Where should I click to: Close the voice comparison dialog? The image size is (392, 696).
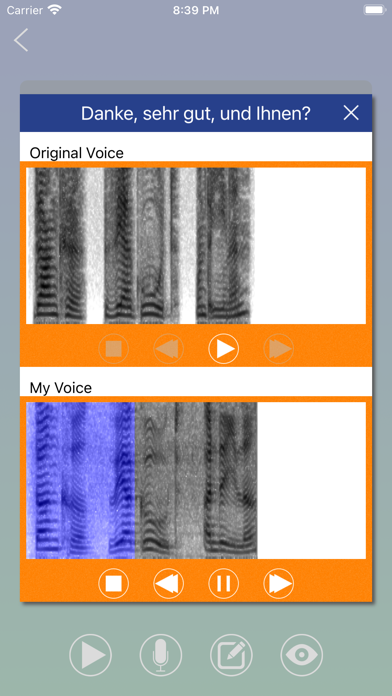coord(351,113)
